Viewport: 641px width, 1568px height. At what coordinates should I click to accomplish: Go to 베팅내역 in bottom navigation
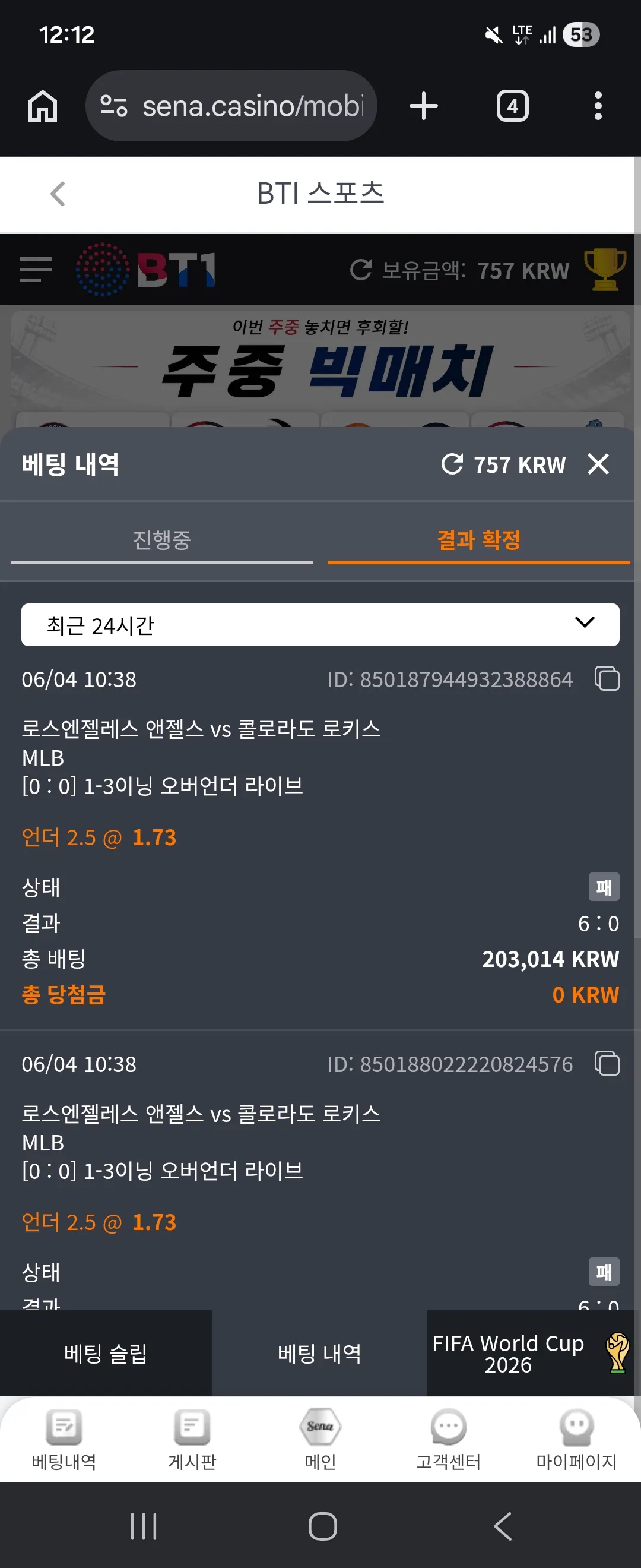[64, 1439]
